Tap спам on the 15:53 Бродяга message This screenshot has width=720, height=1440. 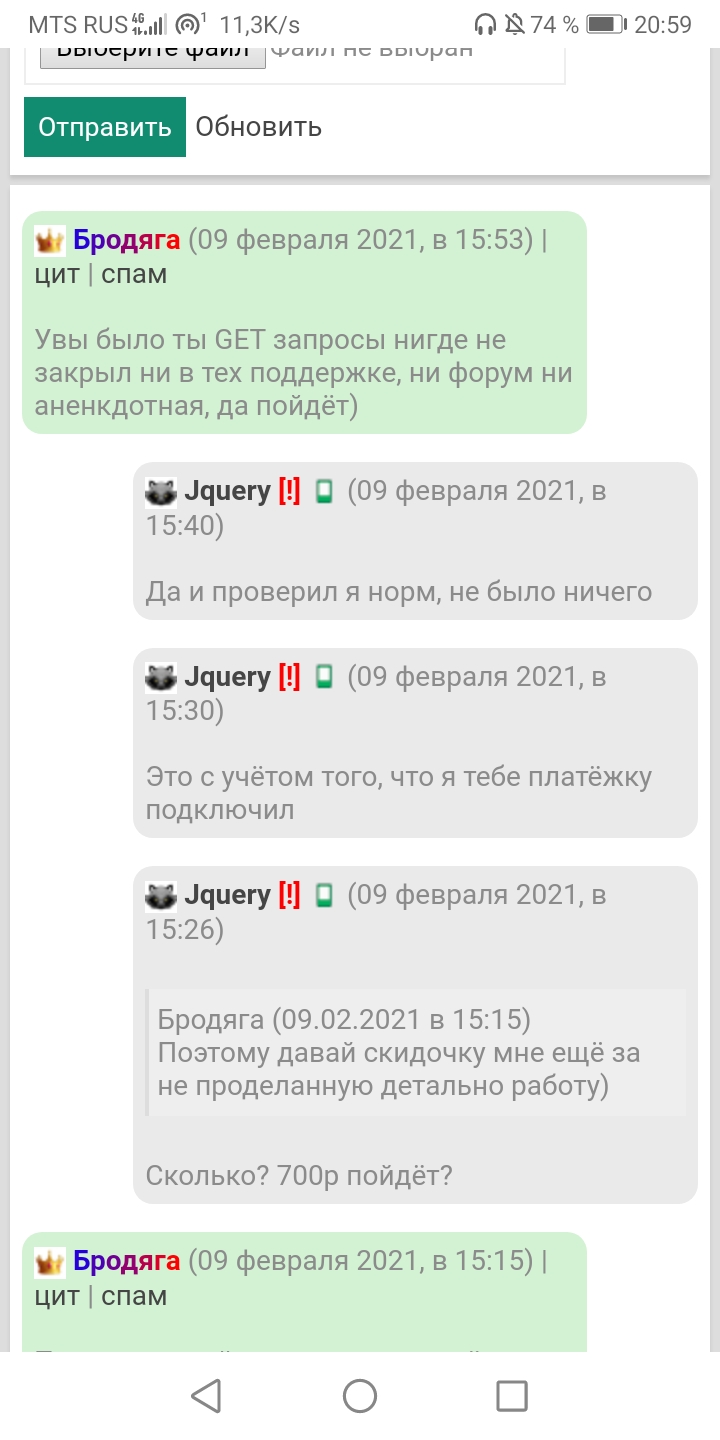point(134,274)
